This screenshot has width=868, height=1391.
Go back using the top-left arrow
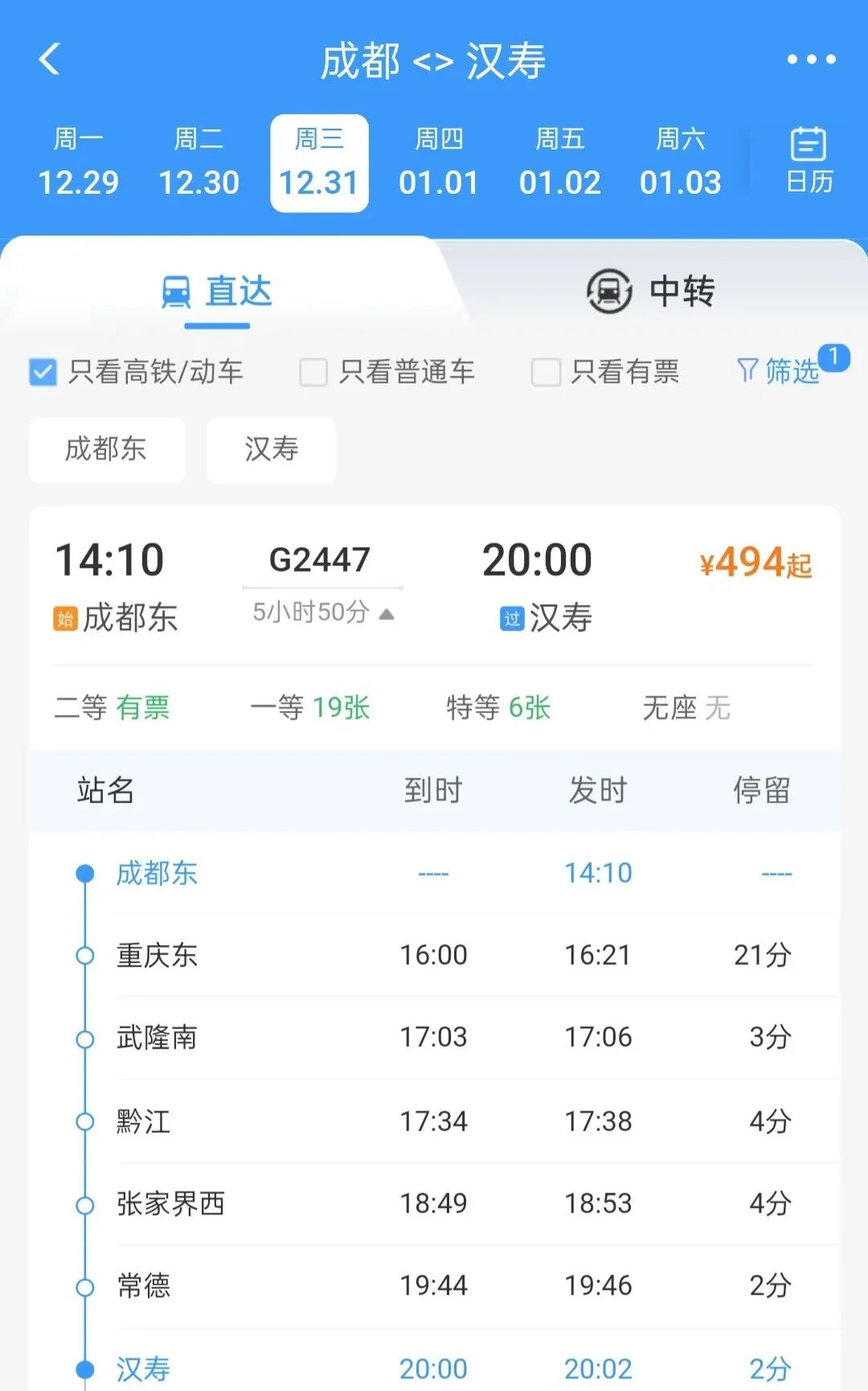(x=50, y=59)
